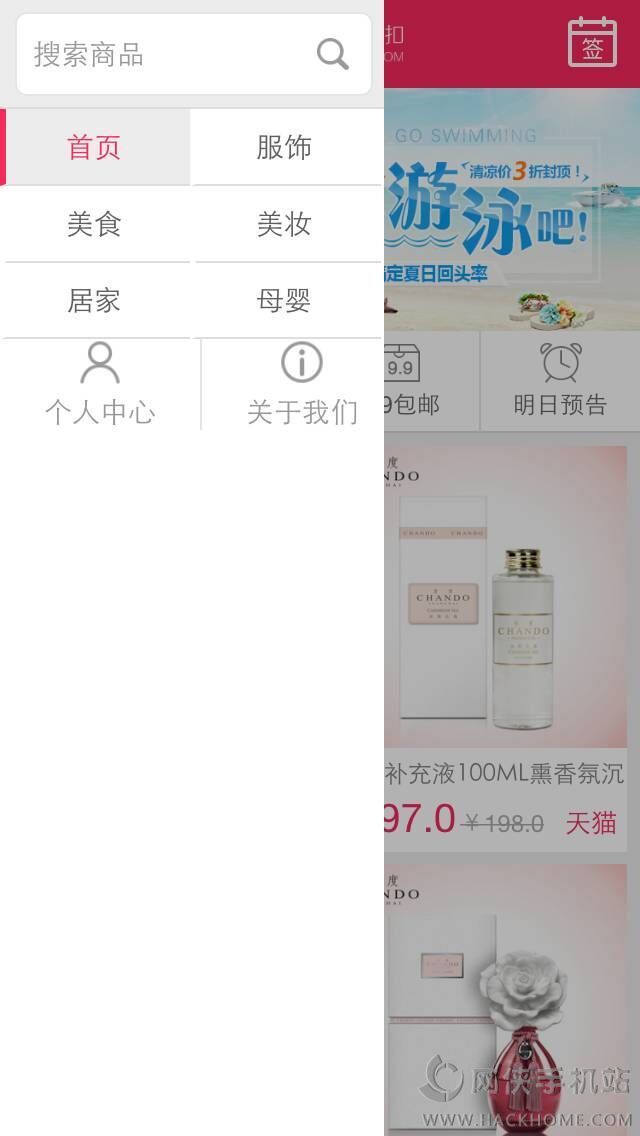Open the 美食 category
640x1136 pixels.
tap(95, 224)
